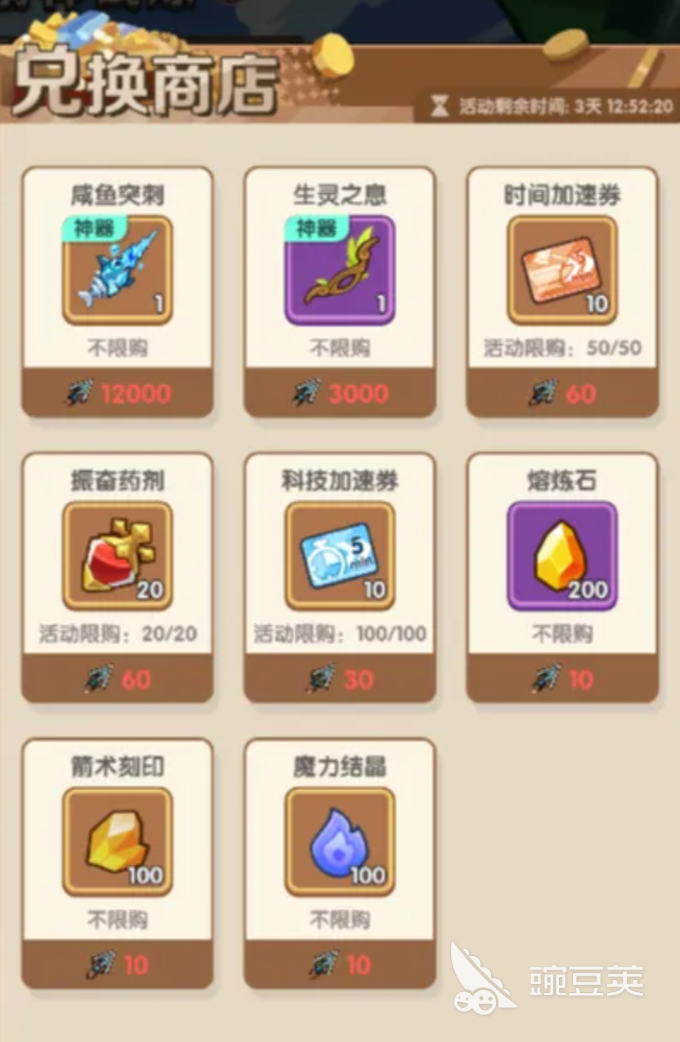Exchange 魔力结晶 for 10
Viewport: 680px width, 1042px height.
tap(340, 965)
